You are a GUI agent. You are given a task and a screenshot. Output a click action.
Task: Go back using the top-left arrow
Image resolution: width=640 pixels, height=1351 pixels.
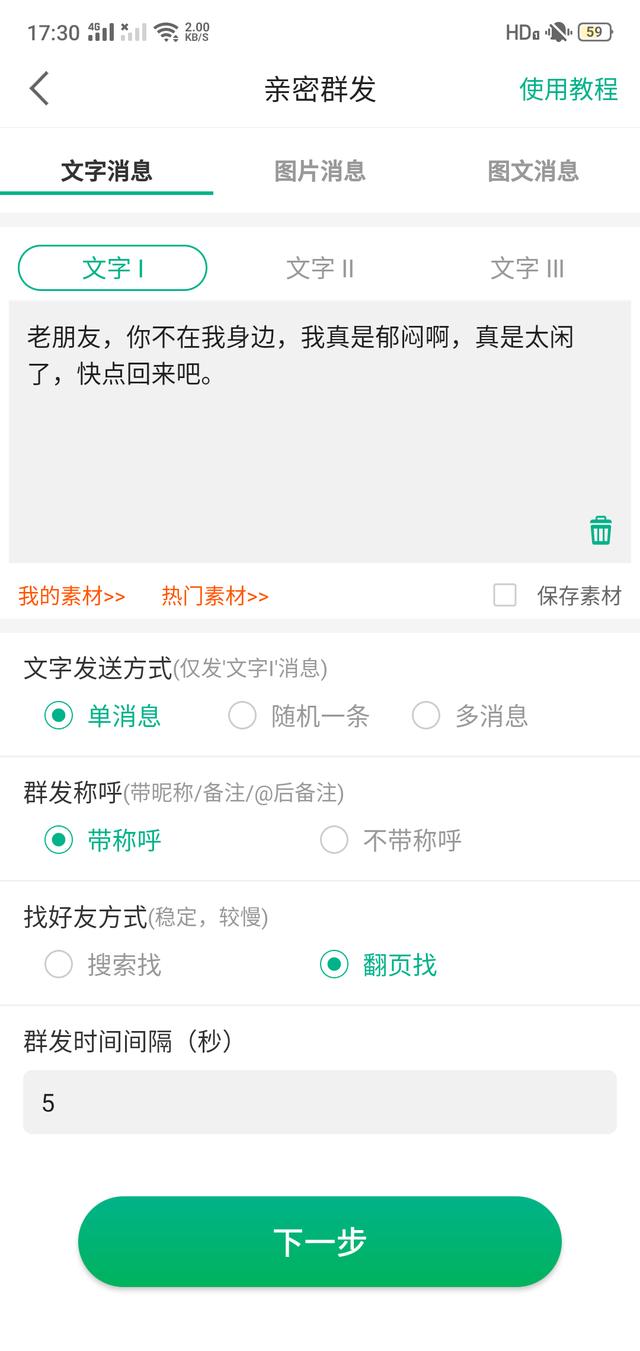click(39, 89)
